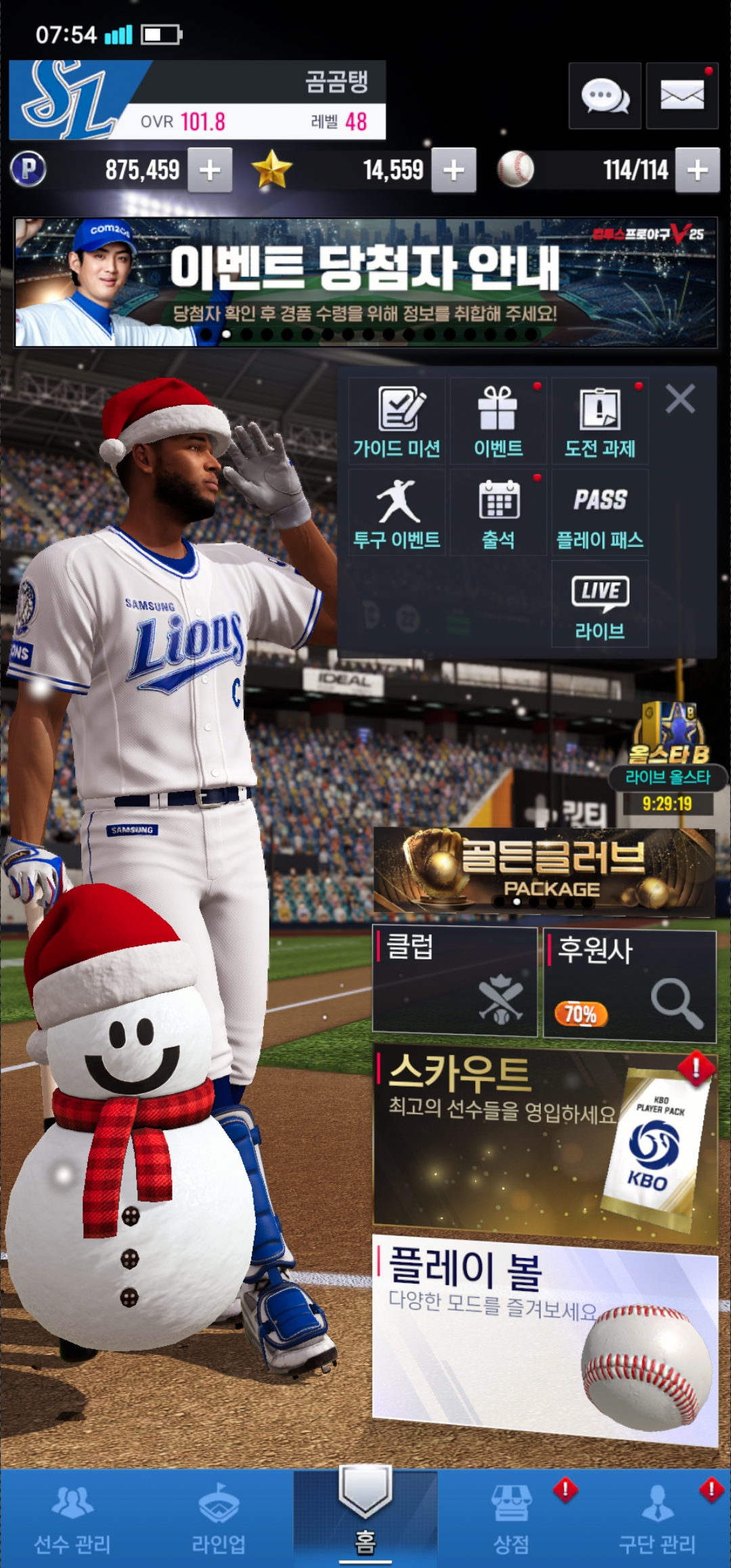Open 도전 과제
Image resolution: width=731 pixels, height=1568 pixels.
(600, 421)
